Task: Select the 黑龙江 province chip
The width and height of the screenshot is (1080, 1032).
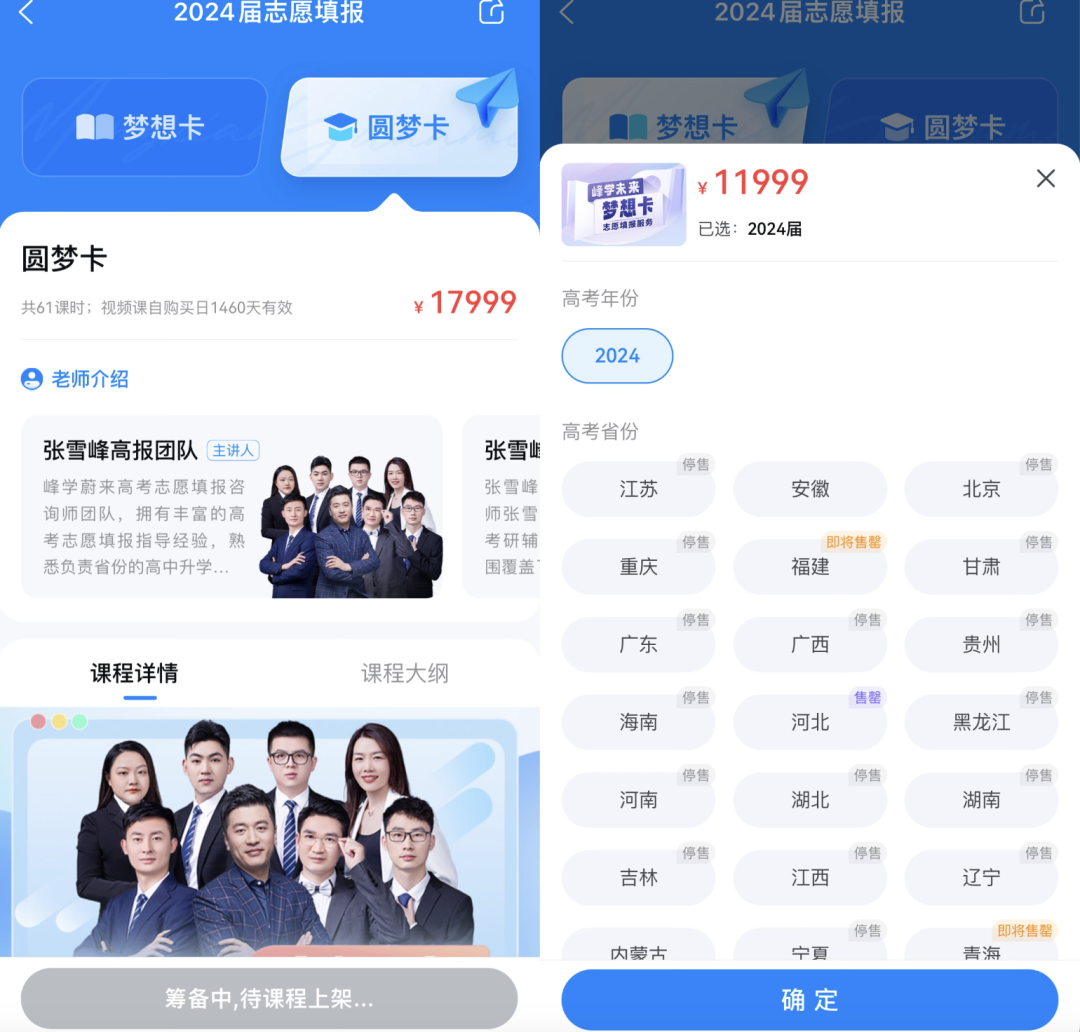Action: 981,722
